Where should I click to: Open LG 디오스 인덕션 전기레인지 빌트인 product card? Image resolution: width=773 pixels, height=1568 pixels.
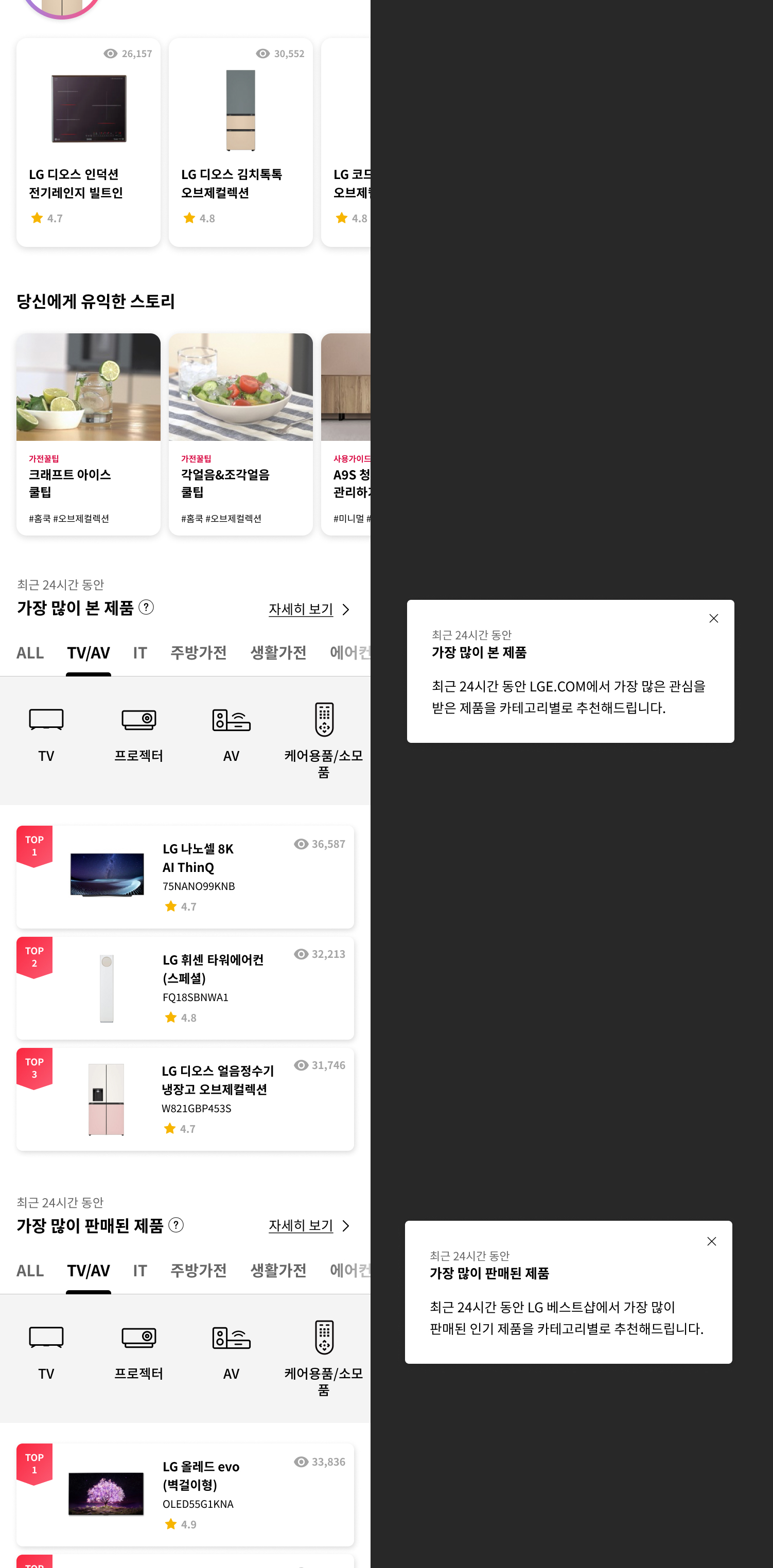pyautogui.click(x=89, y=142)
